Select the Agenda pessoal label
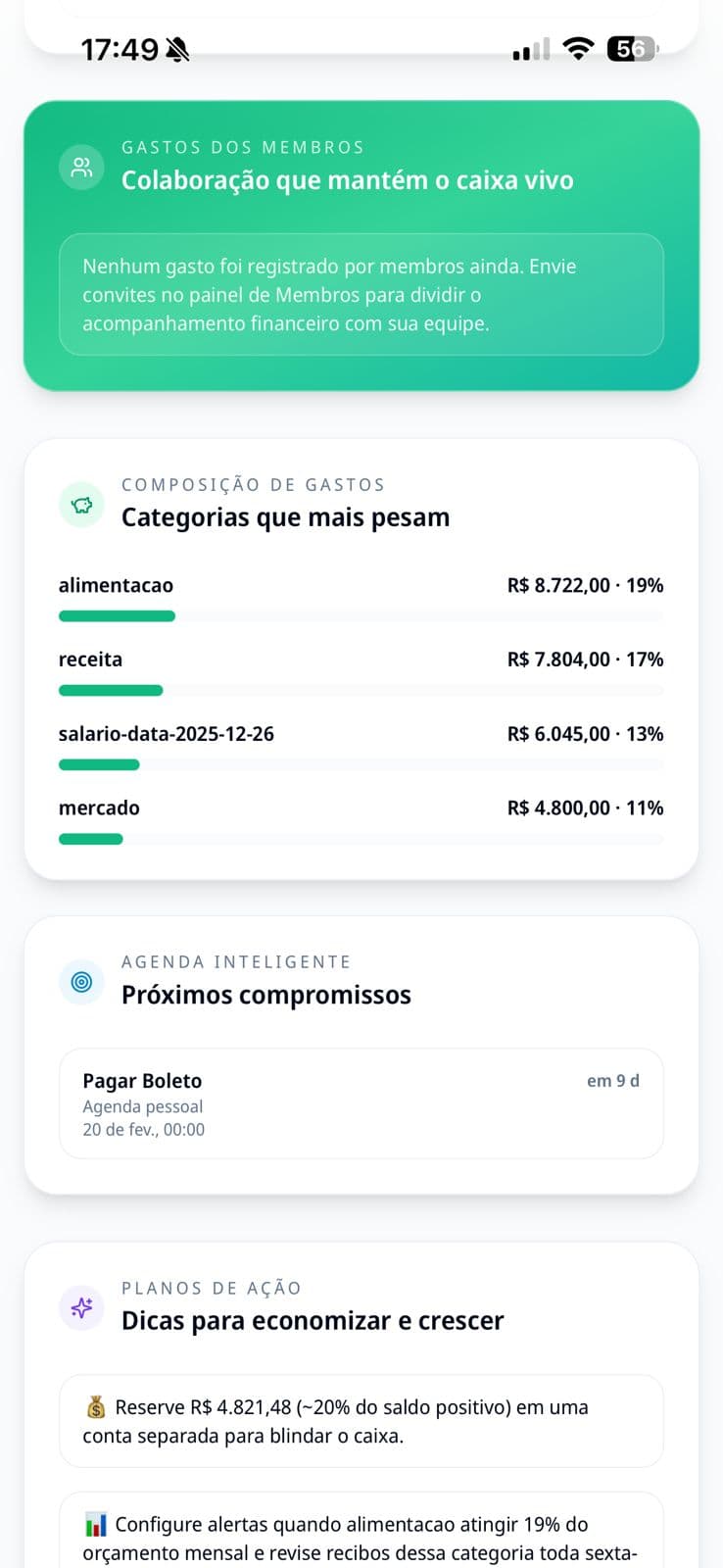723x1568 pixels. click(x=142, y=1105)
